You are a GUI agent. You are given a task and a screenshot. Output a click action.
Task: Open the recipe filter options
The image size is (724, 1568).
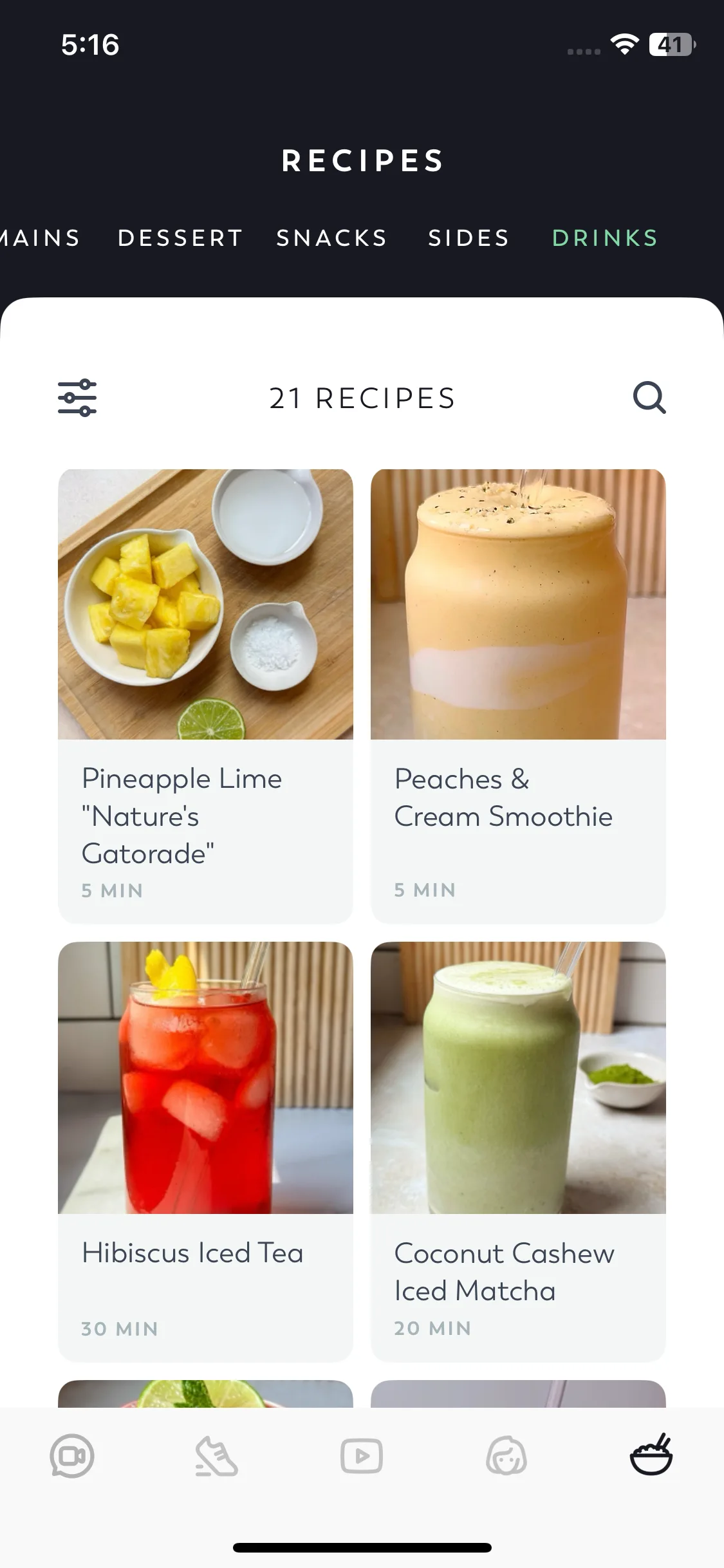77,398
